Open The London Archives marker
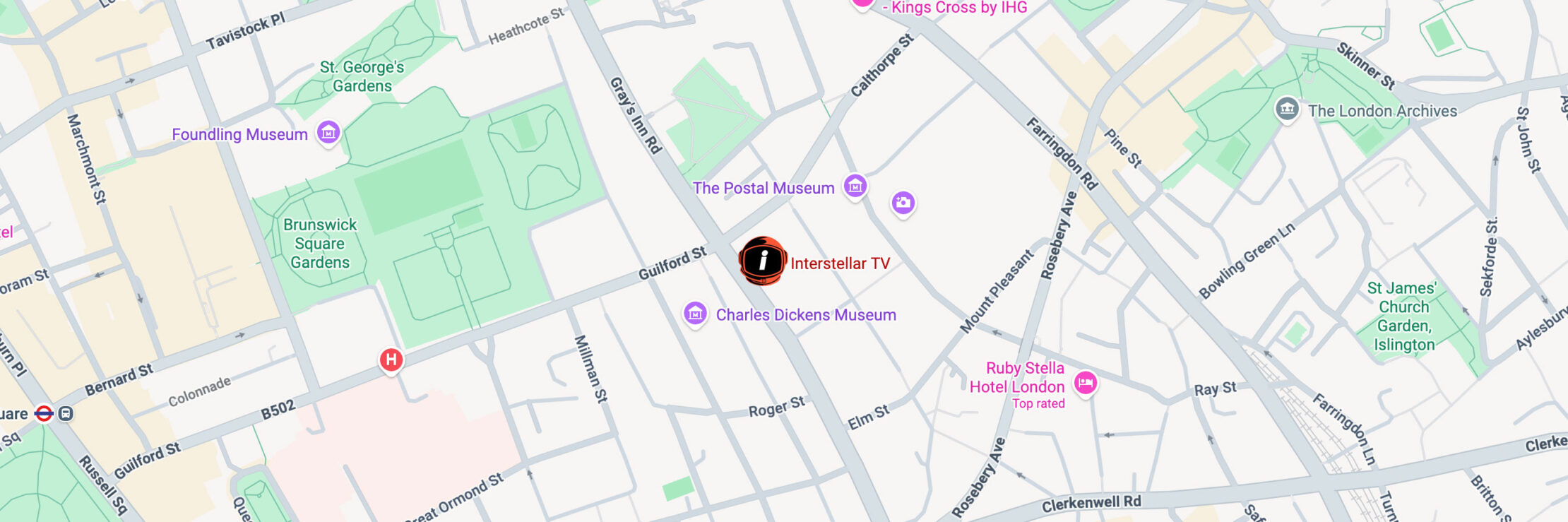 coord(1287,109)
